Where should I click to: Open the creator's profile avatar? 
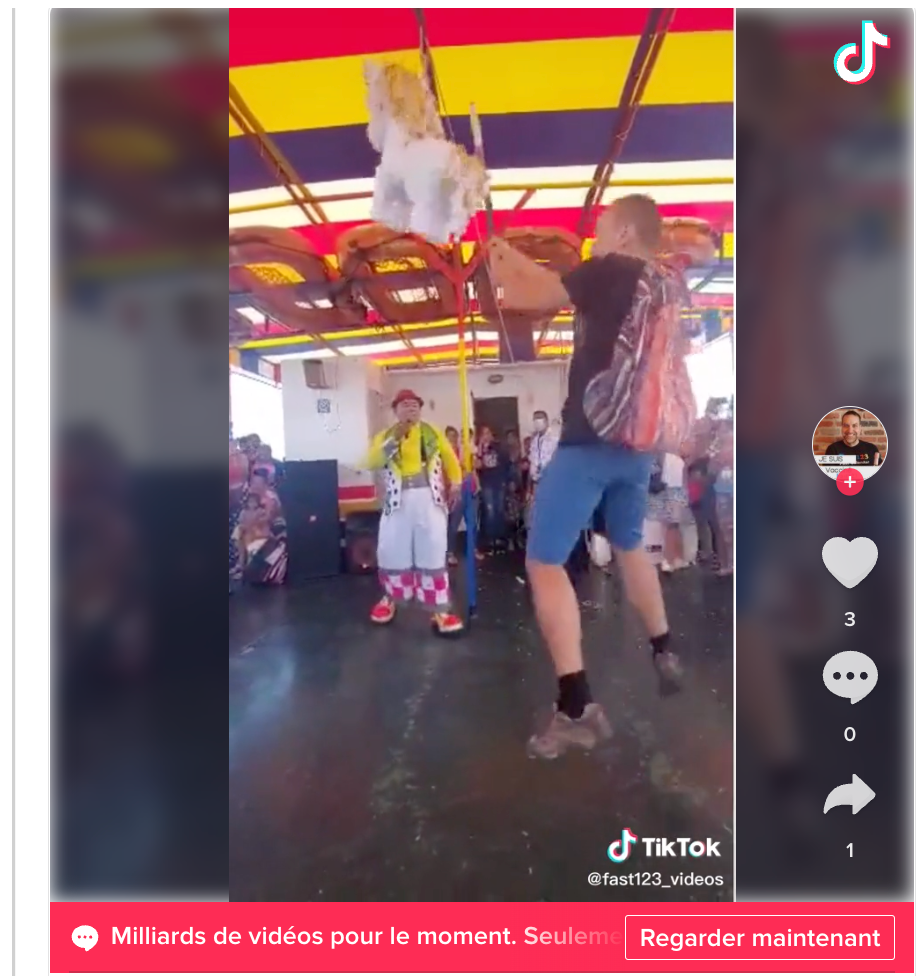click(x=849, y=440)
